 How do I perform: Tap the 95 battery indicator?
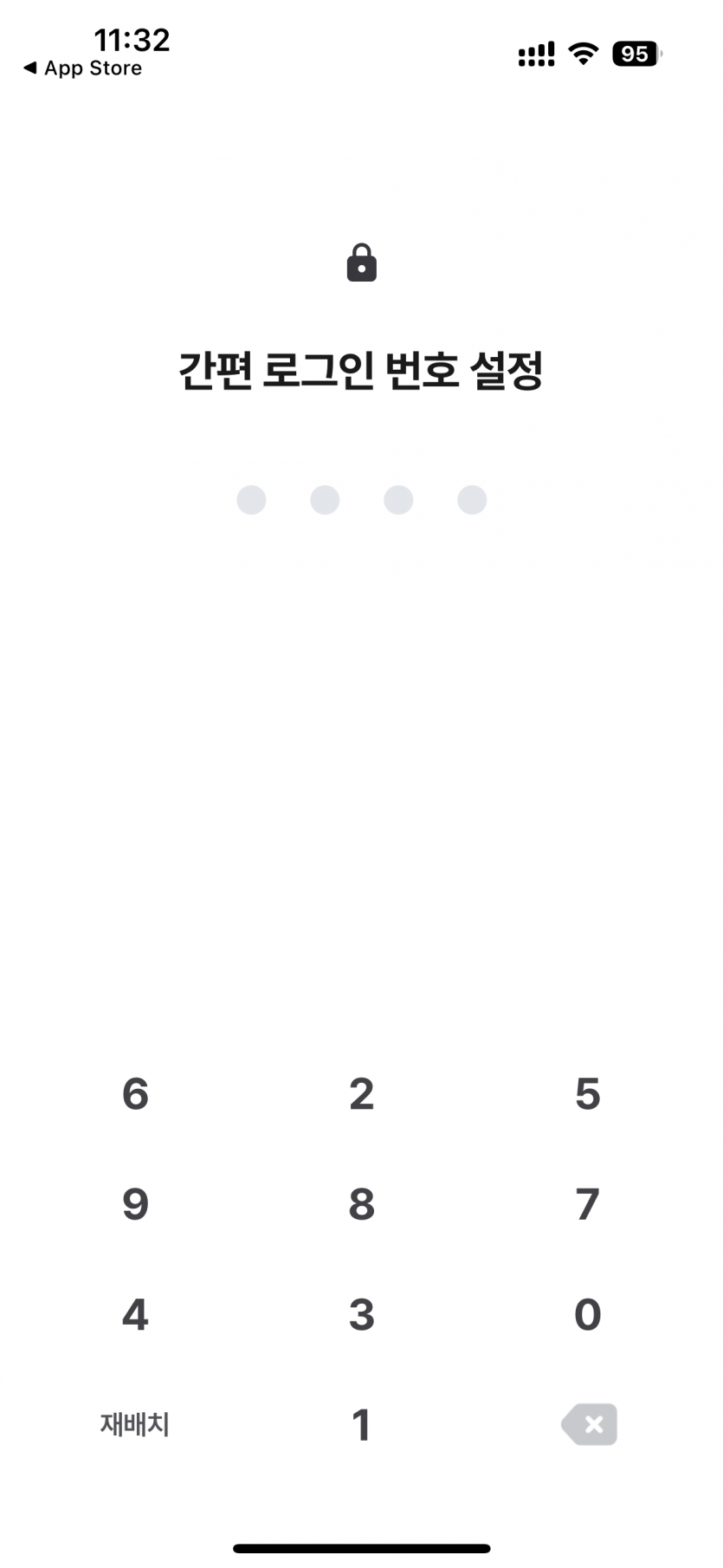point(633,55)
